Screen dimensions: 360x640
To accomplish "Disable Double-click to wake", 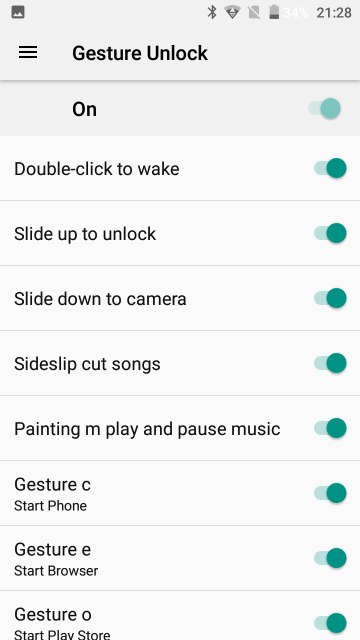I will (x=330, y=168).
